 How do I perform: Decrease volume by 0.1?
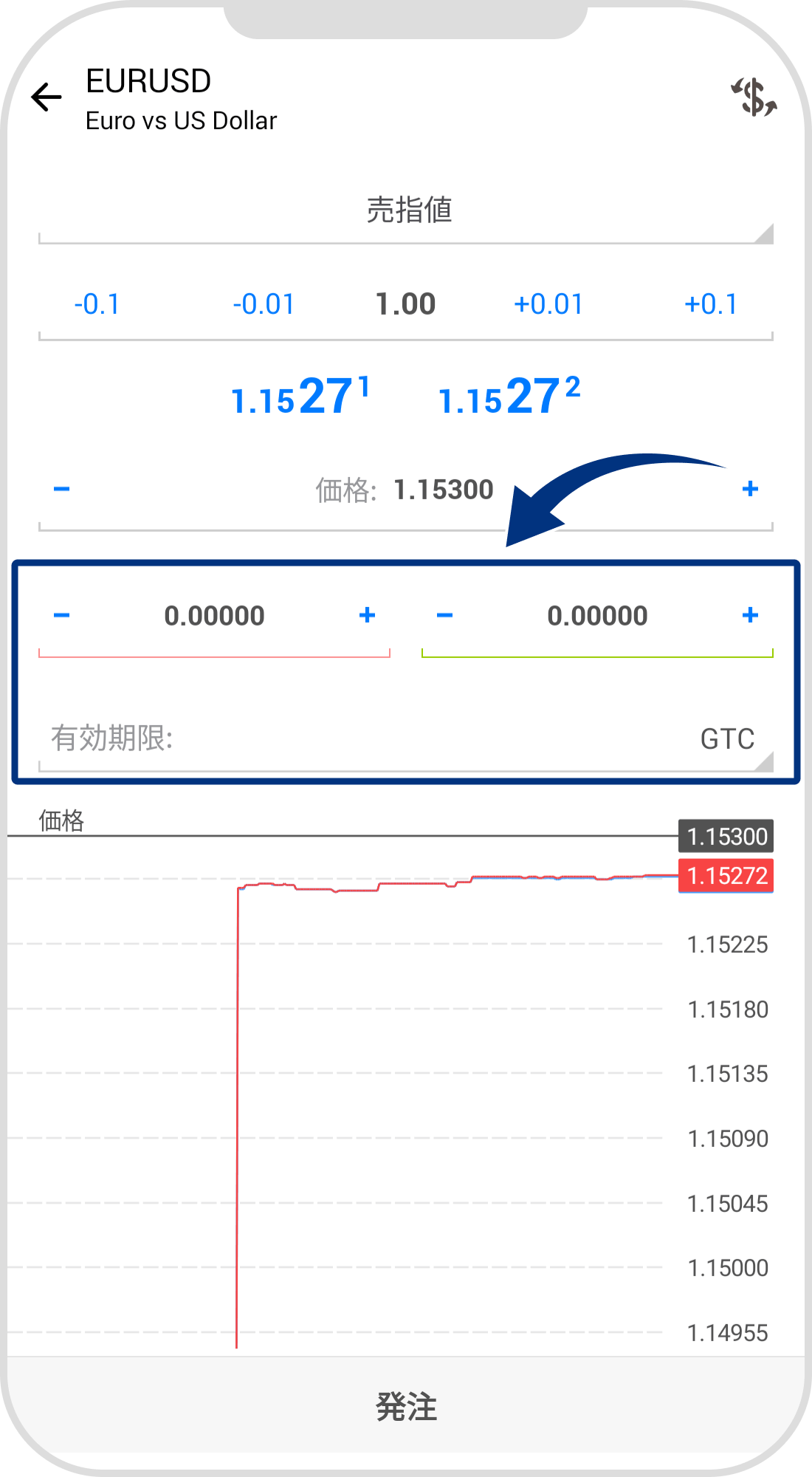point(97,304)
